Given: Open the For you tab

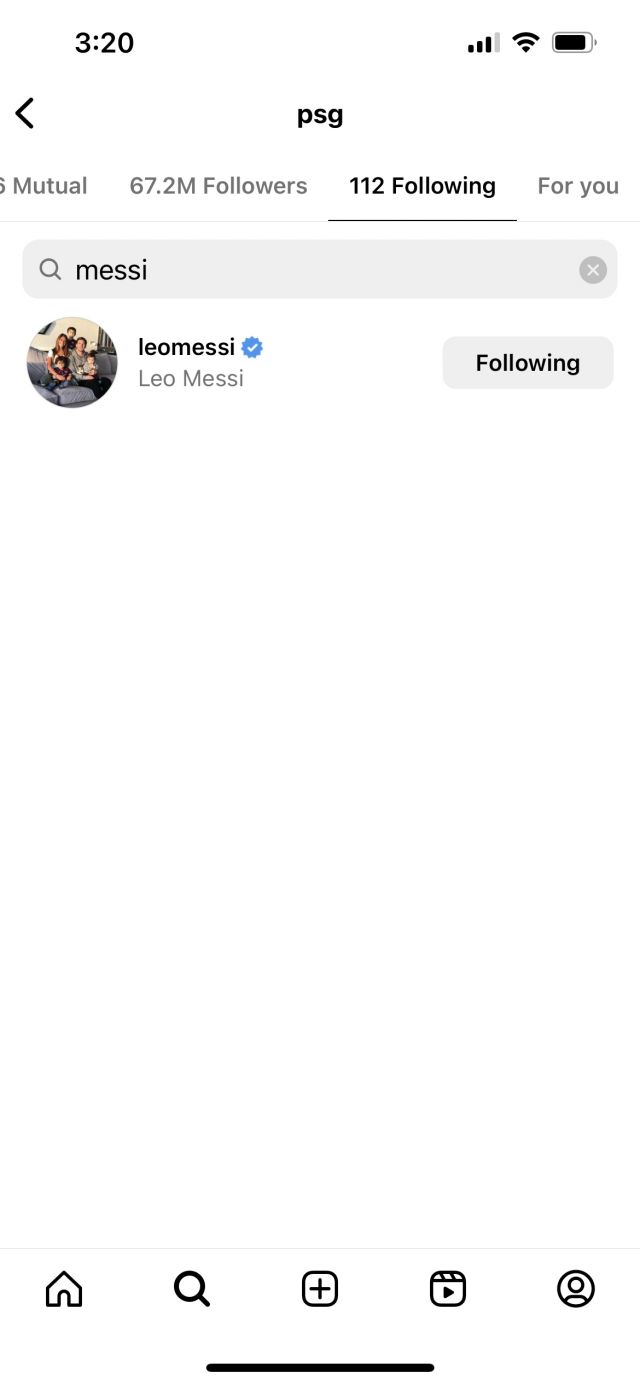Looking at the screenshot, I should coord(578,186).
